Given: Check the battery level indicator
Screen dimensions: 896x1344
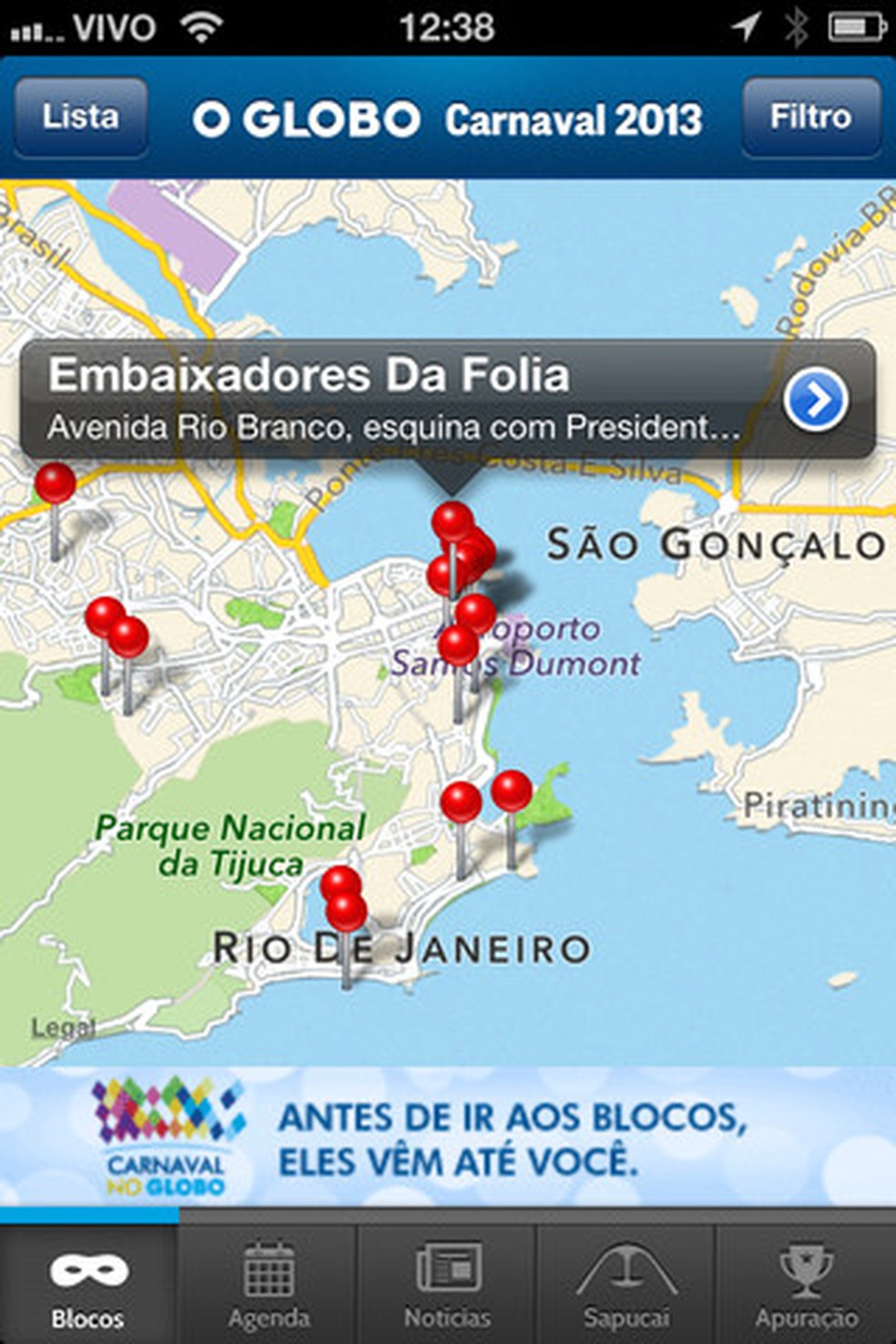Looking at the screenshot, I should (856, 25).
